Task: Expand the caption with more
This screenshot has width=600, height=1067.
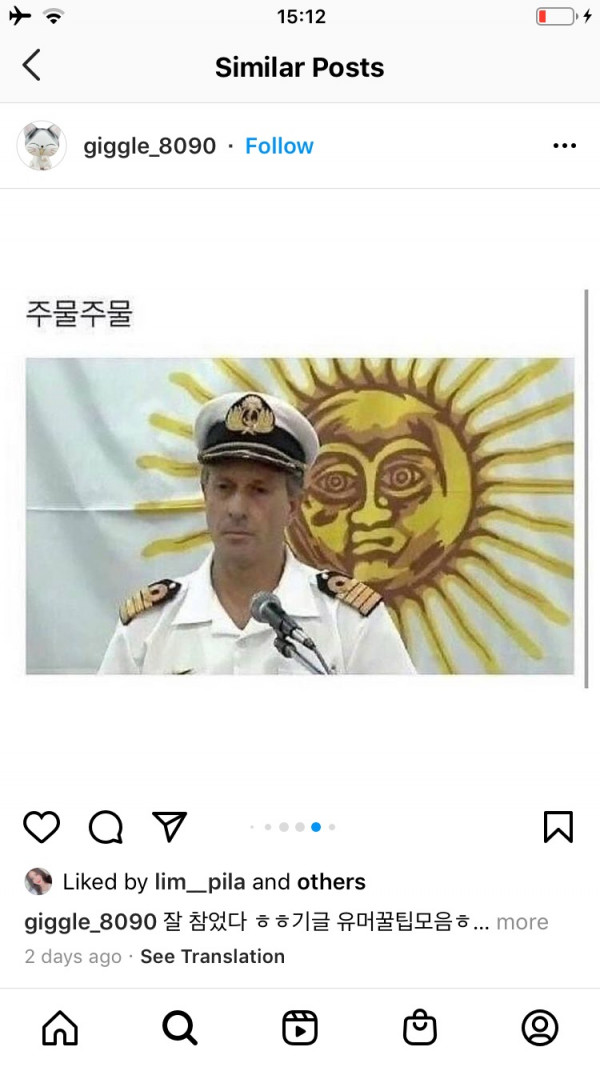Action: (x=522, y=921)
